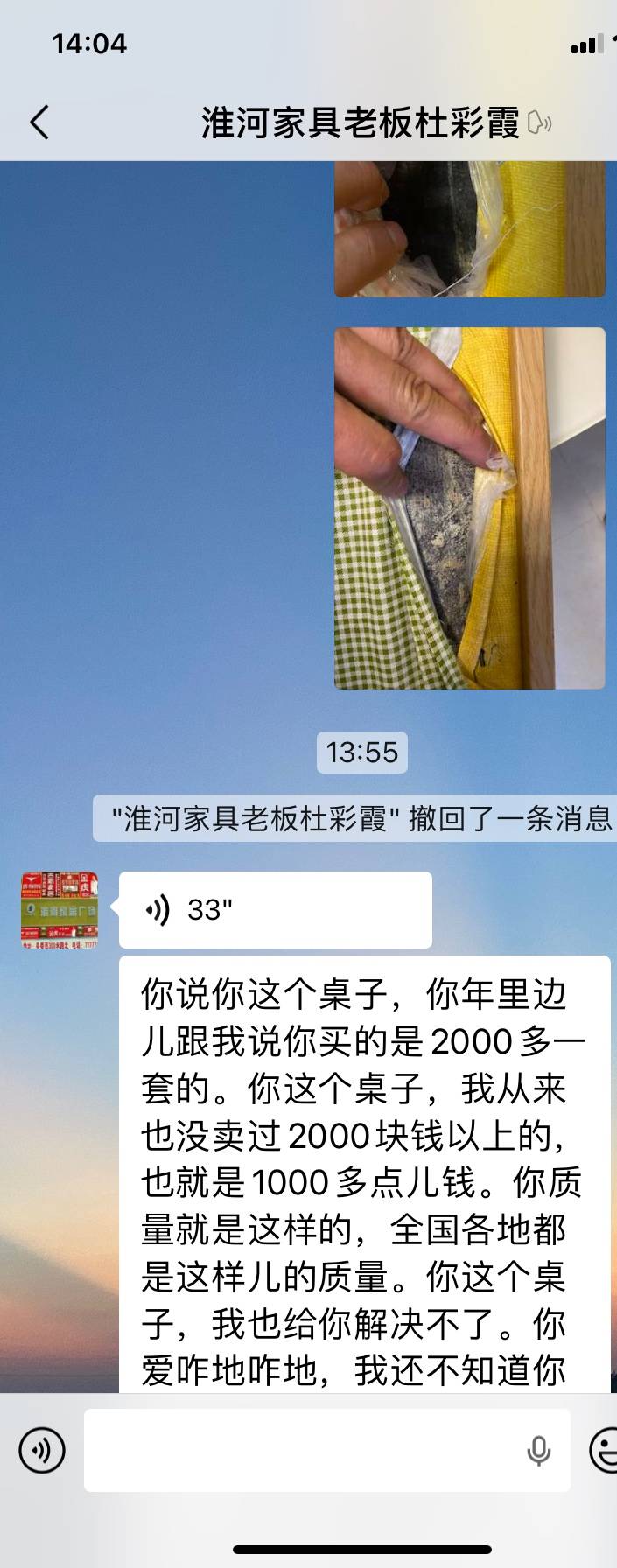Go back to the chat list
The width and height of the screenshot is (617, 1568).
click(39, 122)
